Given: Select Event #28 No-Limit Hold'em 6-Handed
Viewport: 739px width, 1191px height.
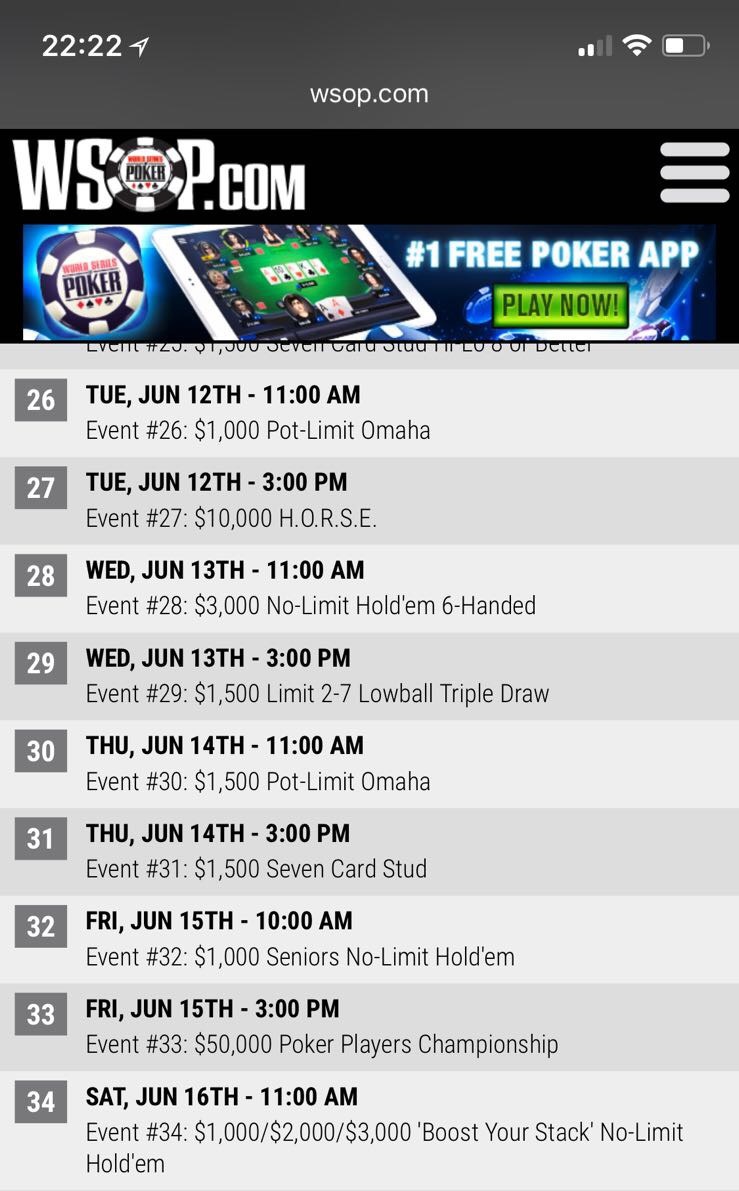Looking at the screenshot, I should coord(311,606).
